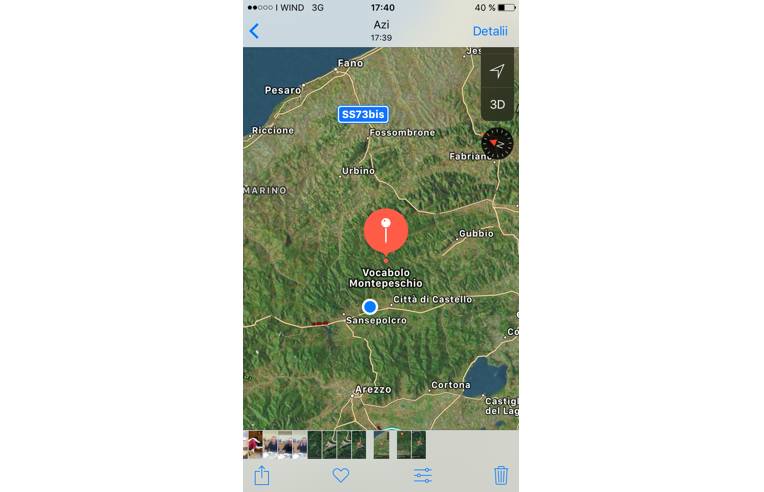The height and width of the screenshot is (492, 764).
Task: Share this photo
Action: click(x=262, y=475)
